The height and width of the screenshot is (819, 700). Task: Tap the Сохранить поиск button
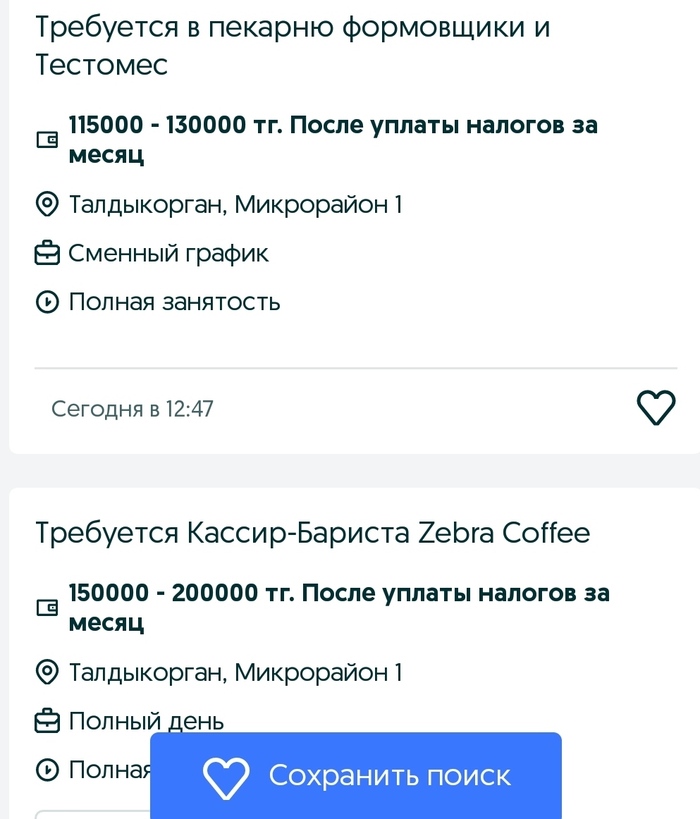[x=356, y=776]
